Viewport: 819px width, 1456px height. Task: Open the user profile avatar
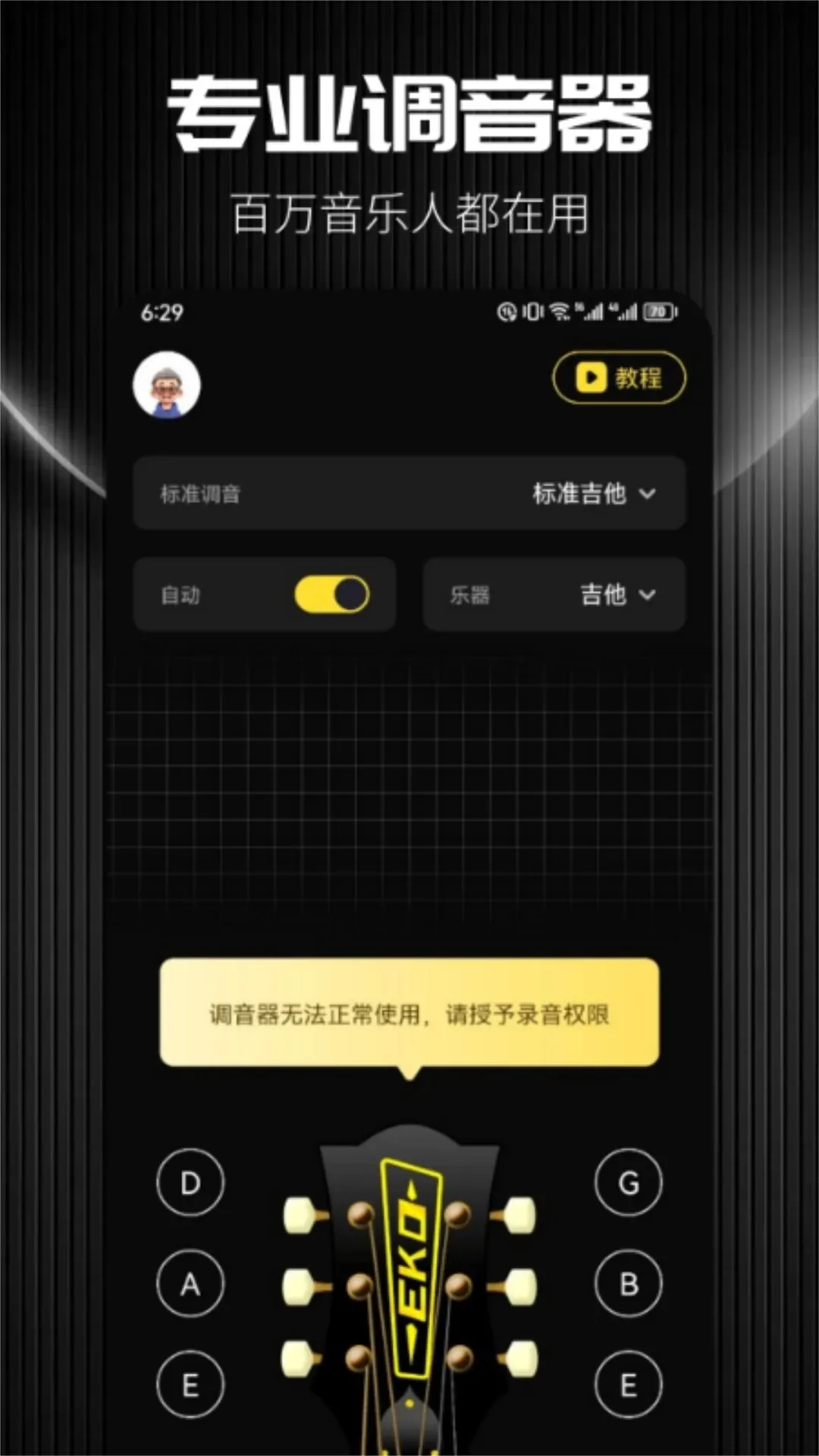168,384
